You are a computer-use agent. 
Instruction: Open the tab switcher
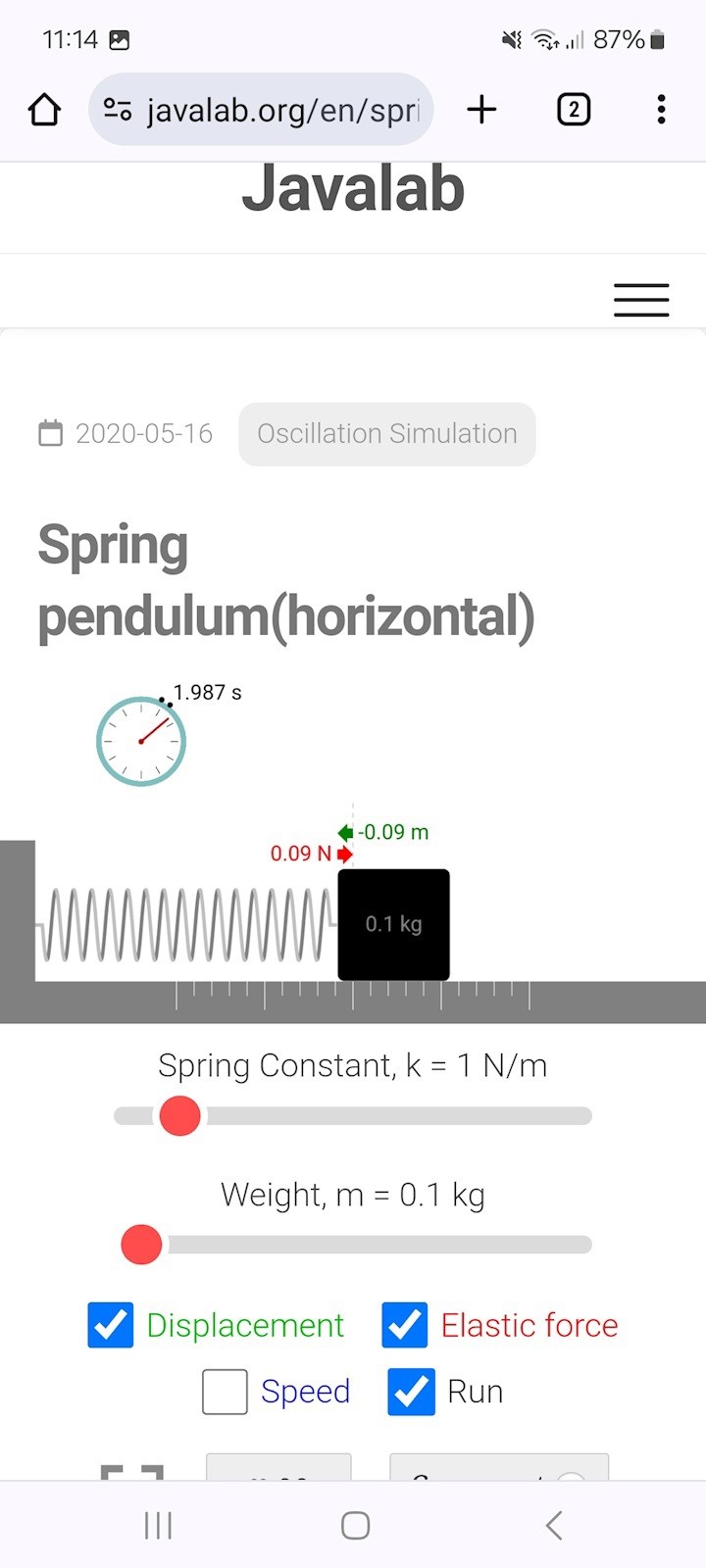click(574, 110)
